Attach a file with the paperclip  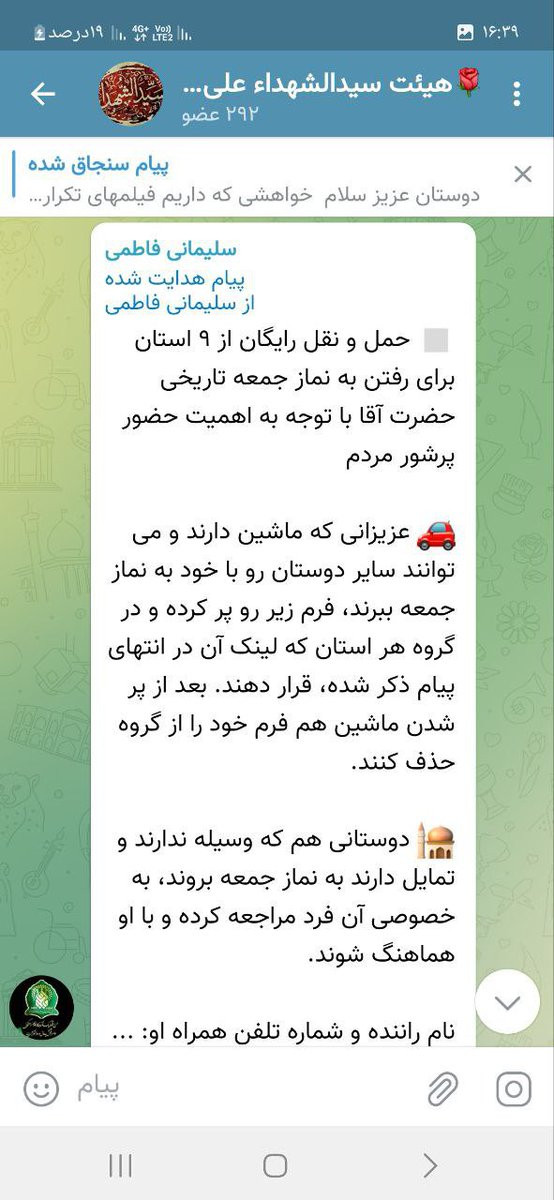pos(443,1088)
